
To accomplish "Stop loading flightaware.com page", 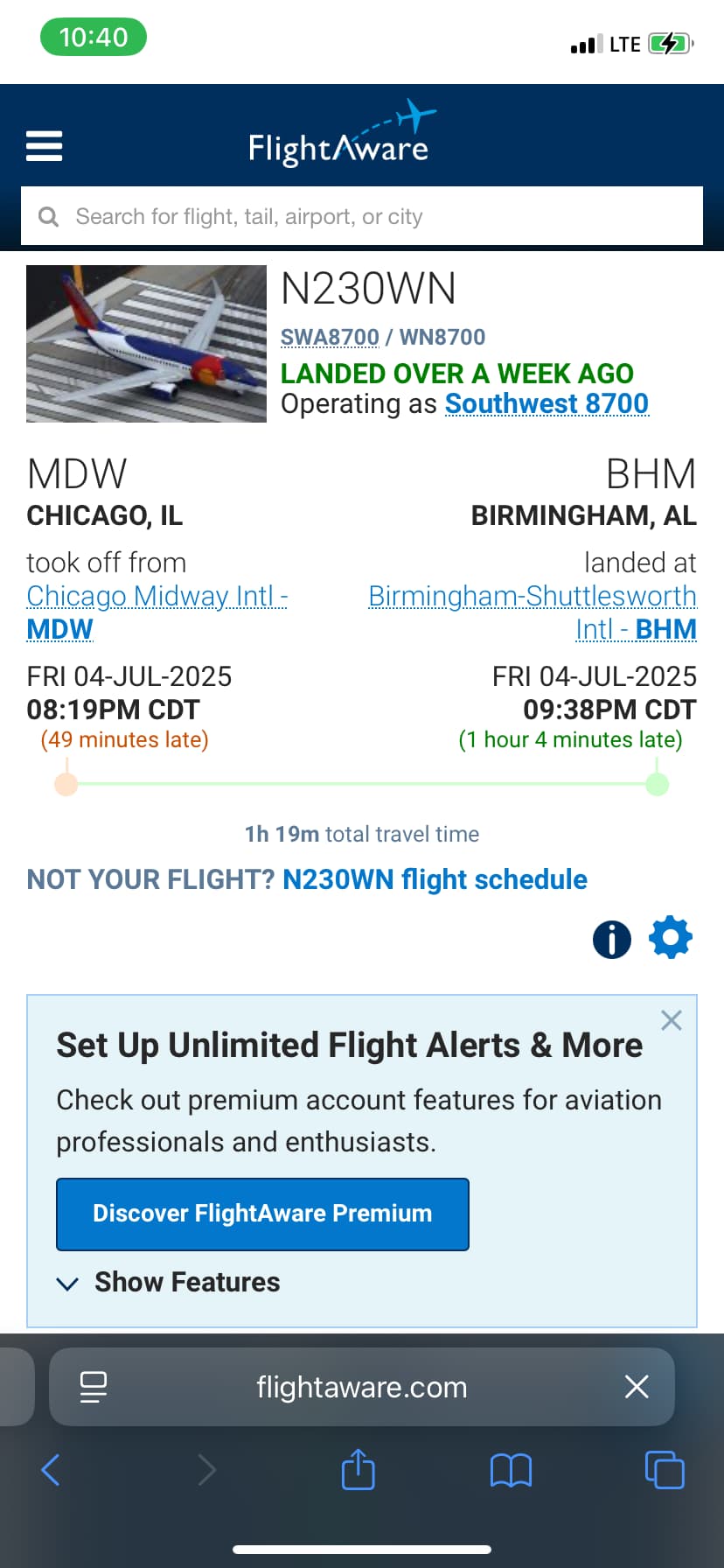I will pos(637,1386).
